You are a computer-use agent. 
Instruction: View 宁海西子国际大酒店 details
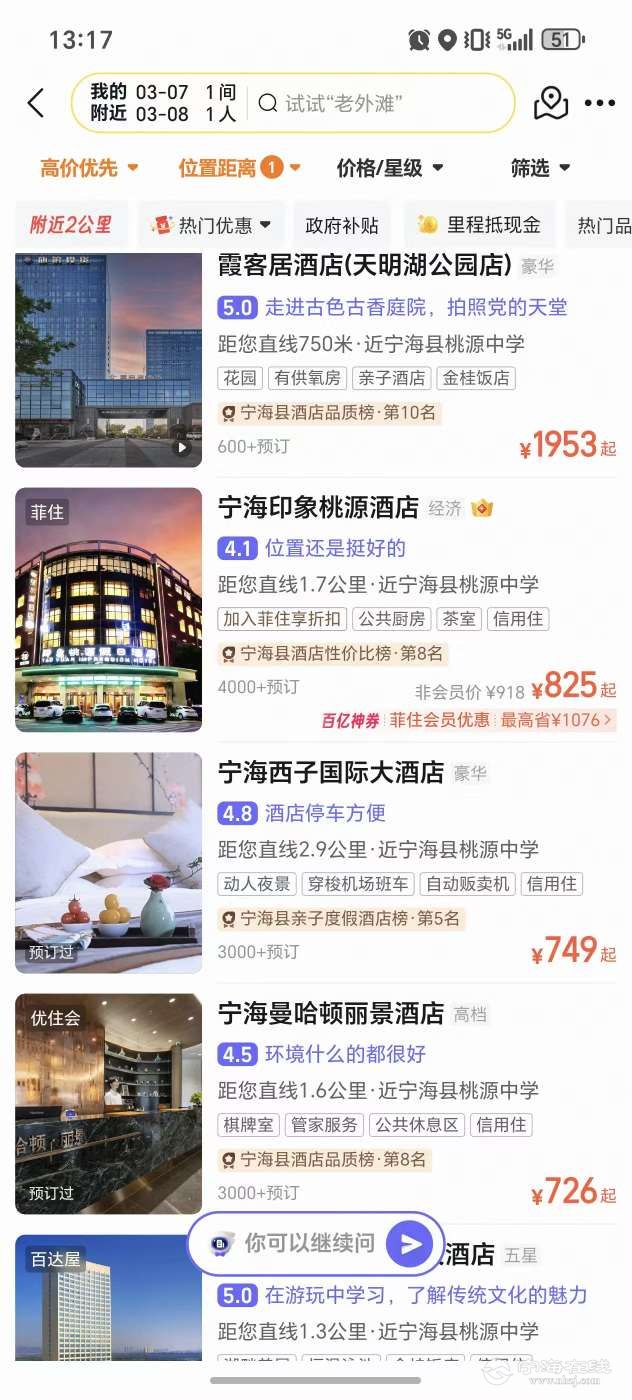coord(331,773)
